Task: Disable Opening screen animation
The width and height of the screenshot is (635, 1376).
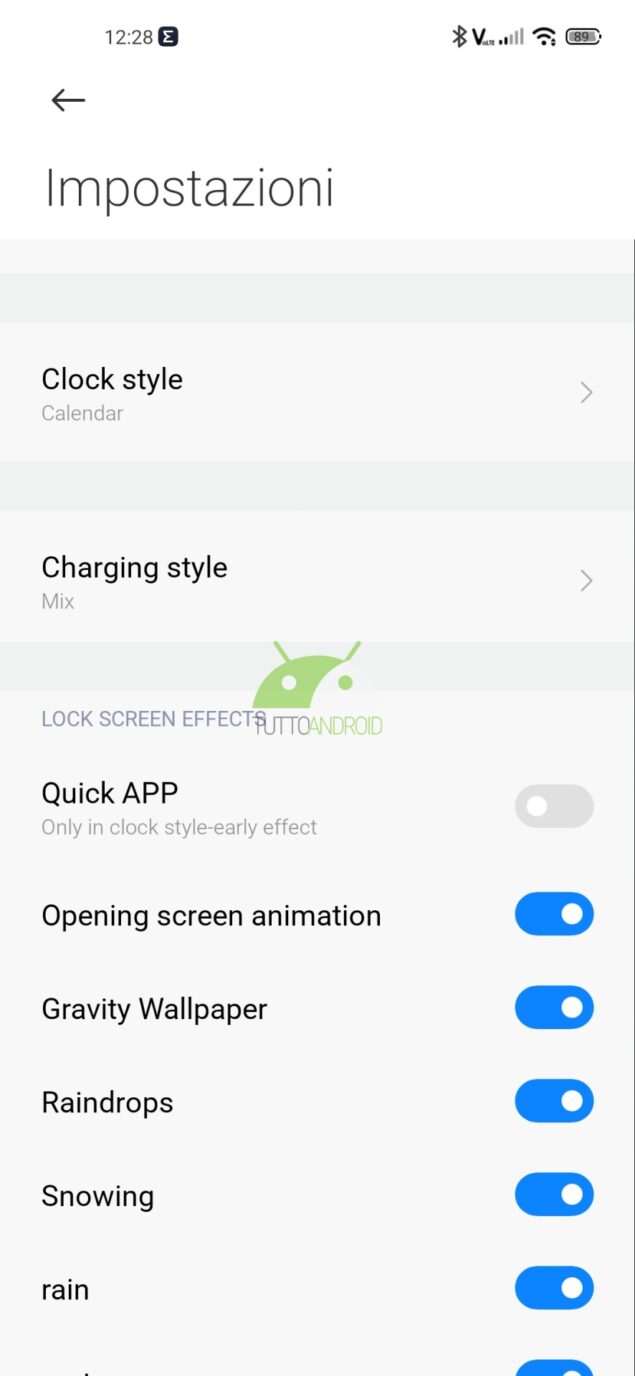Action: pyautogui.click(x=554, y=914)
